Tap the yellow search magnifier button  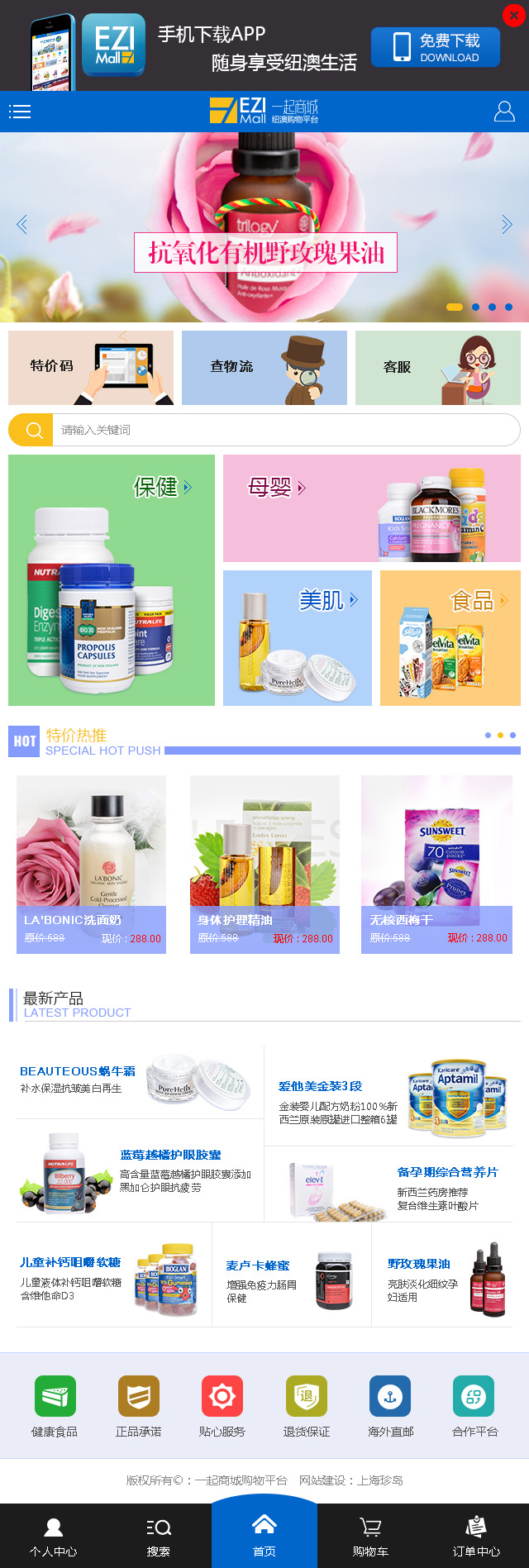pyautogui.click(x=33, y=430)
